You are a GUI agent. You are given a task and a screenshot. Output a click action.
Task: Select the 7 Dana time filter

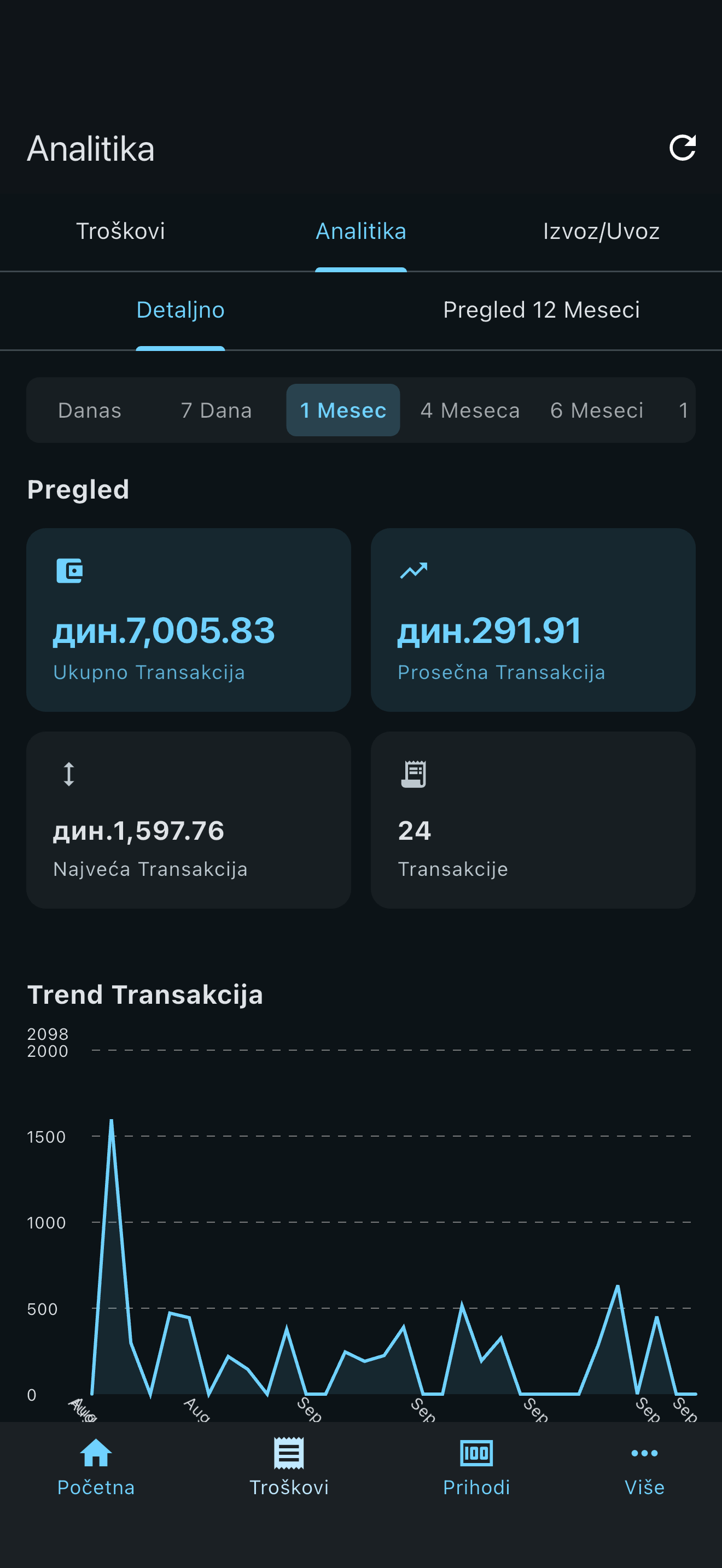[x=216, y=410]
